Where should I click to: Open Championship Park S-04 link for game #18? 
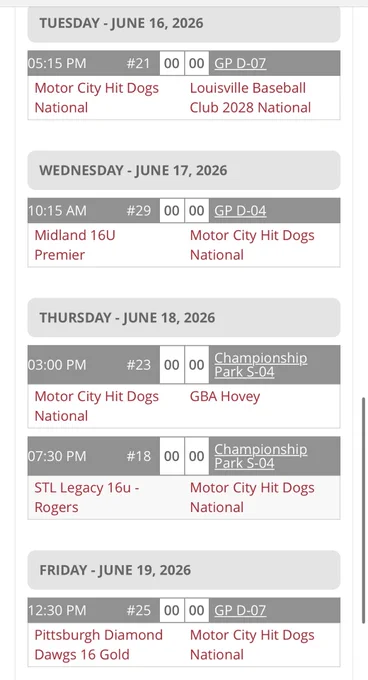coord(261,456)
